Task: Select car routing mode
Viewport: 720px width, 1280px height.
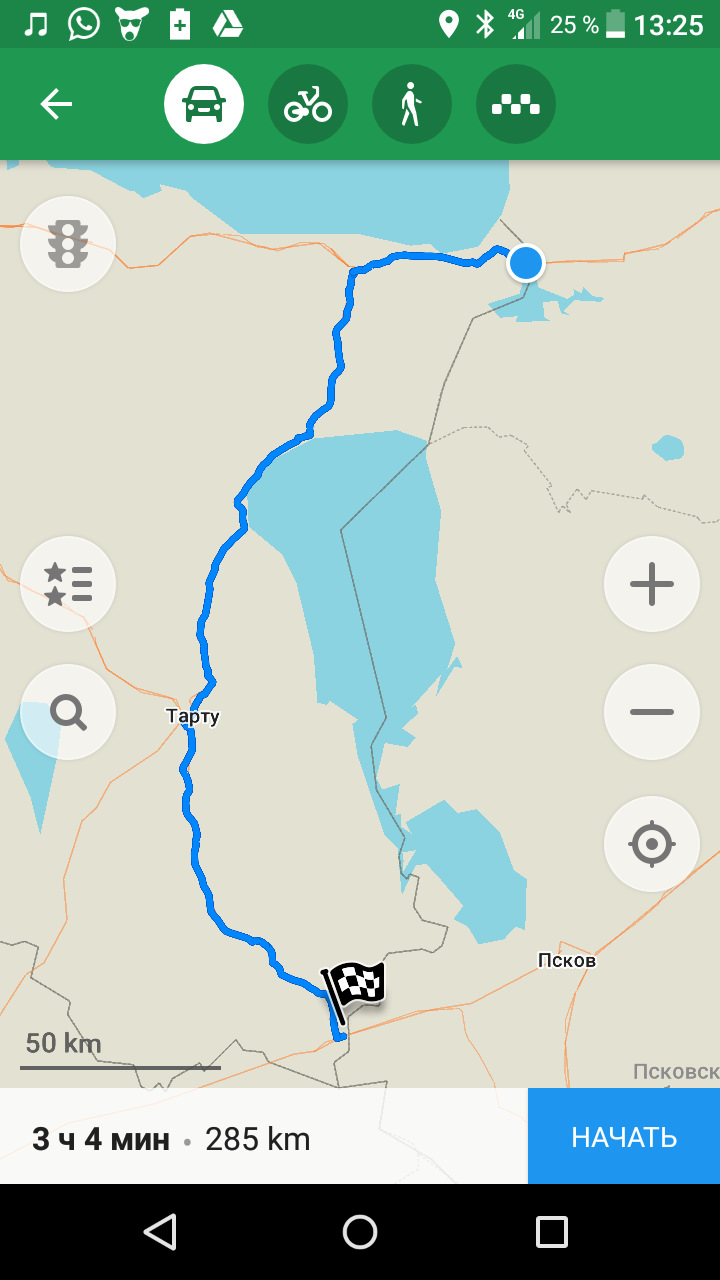Action: tap(204, 104)
